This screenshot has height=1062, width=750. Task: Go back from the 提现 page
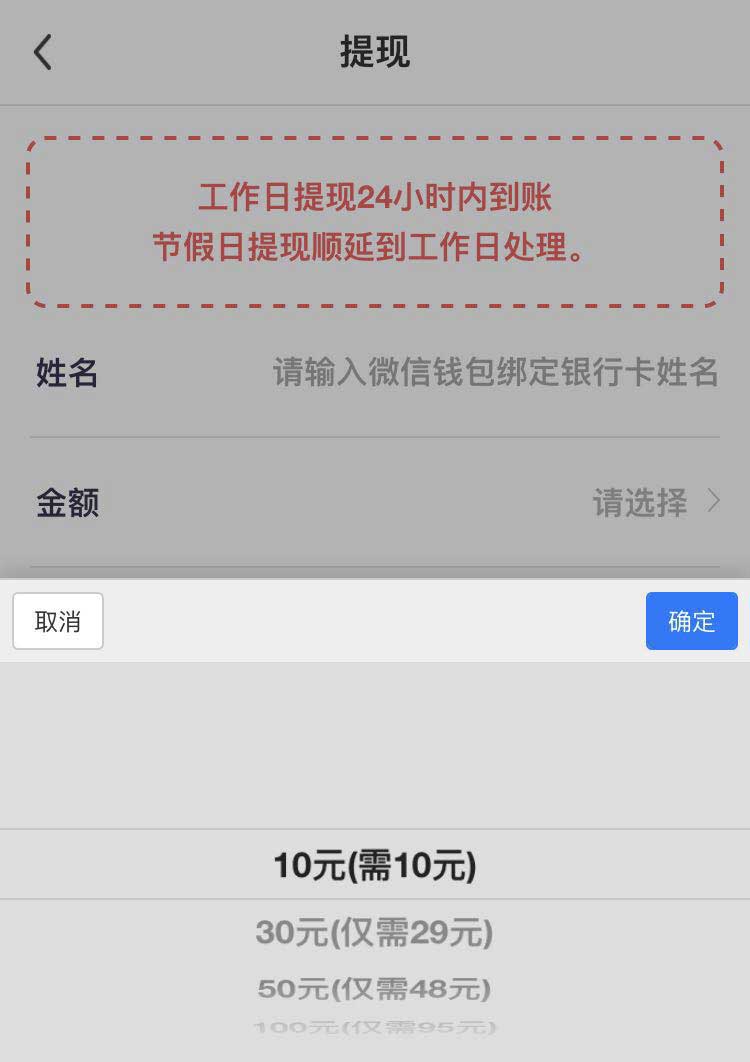point(43,52)
